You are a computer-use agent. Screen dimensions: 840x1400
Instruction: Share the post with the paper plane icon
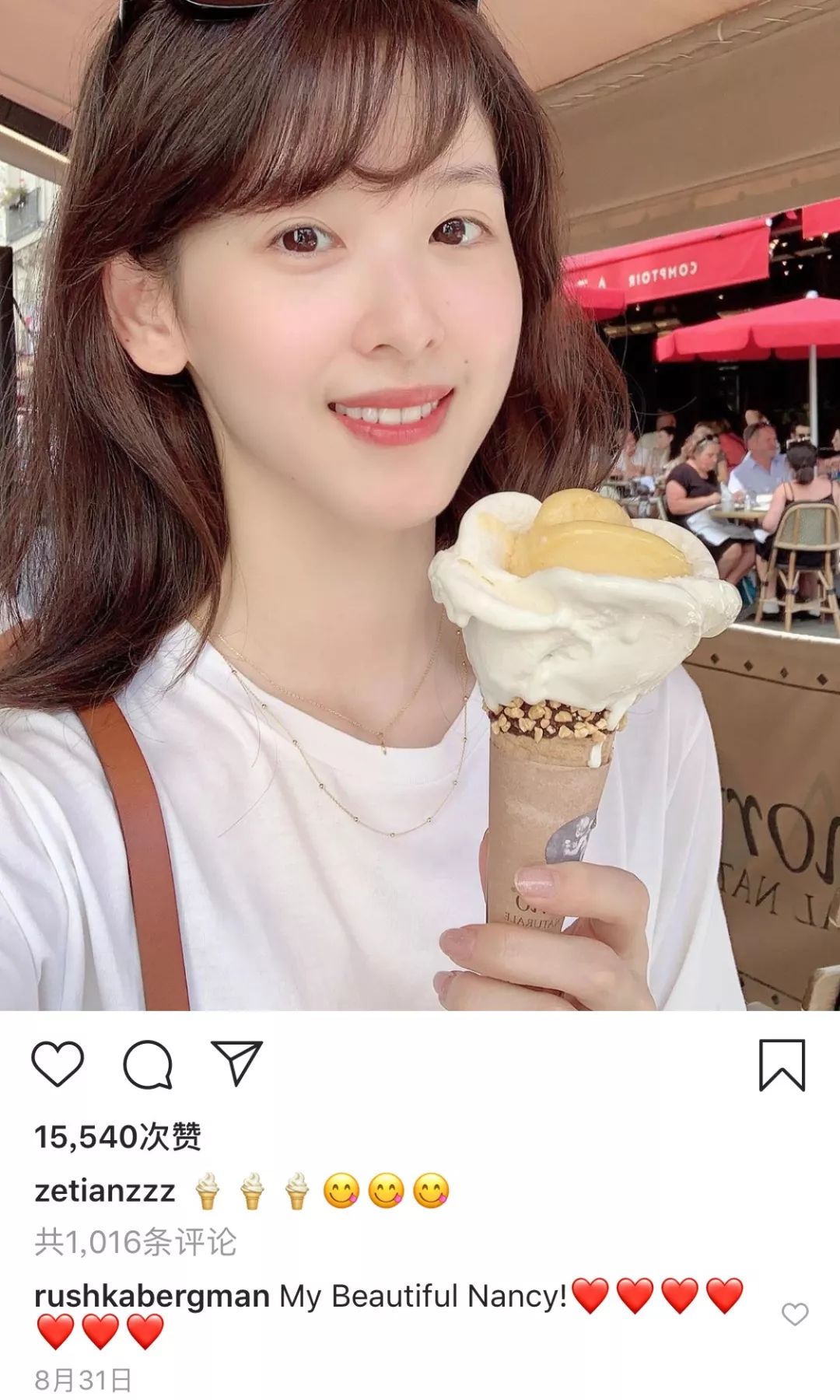click(237, 1062)
